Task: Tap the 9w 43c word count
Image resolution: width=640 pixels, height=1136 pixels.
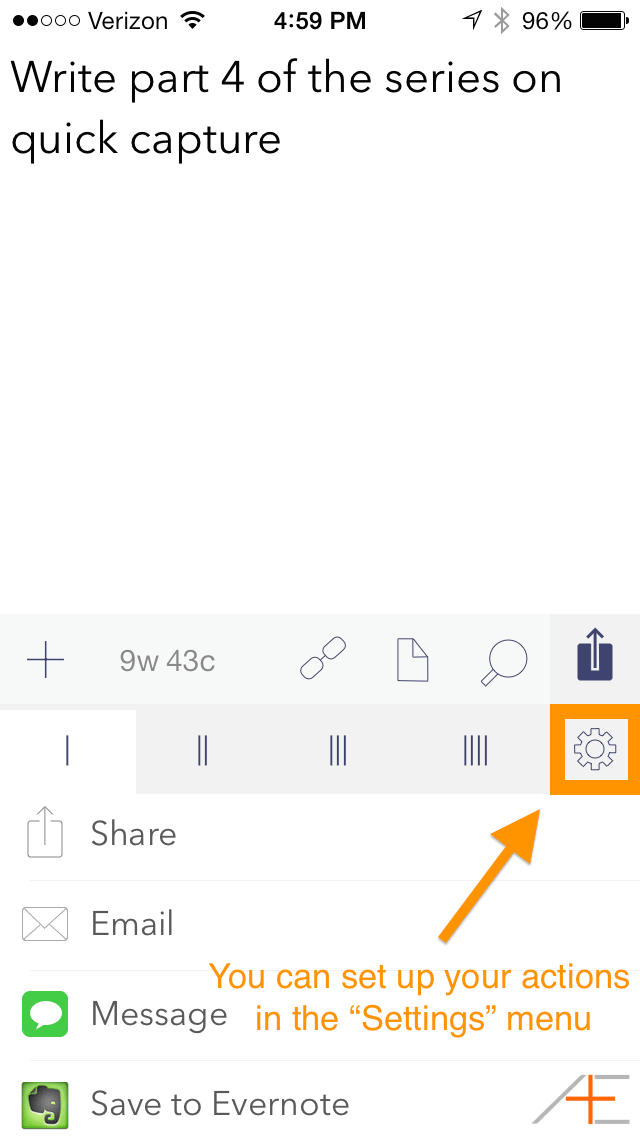Action: (x=167, y=661)
